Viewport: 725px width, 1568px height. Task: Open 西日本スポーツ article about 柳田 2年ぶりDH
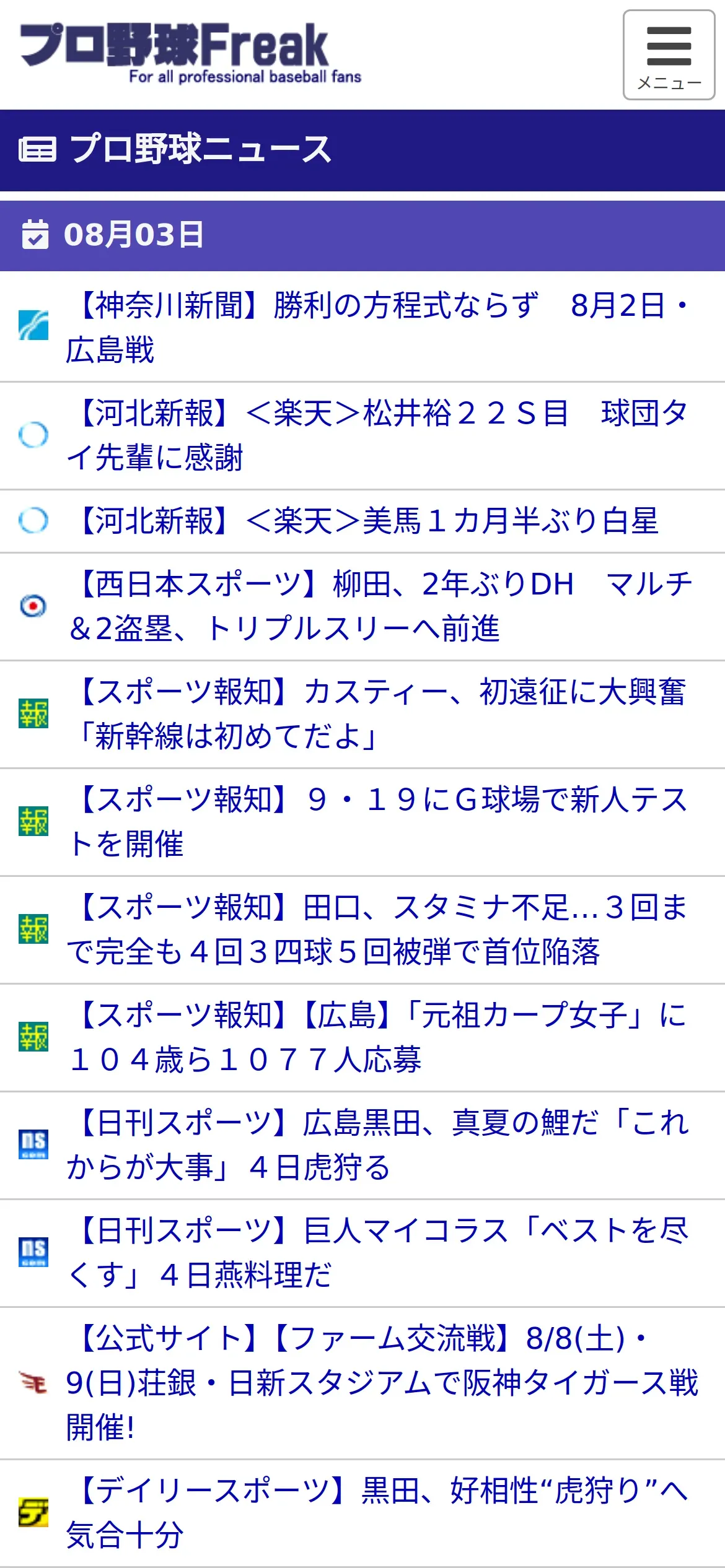379,606
